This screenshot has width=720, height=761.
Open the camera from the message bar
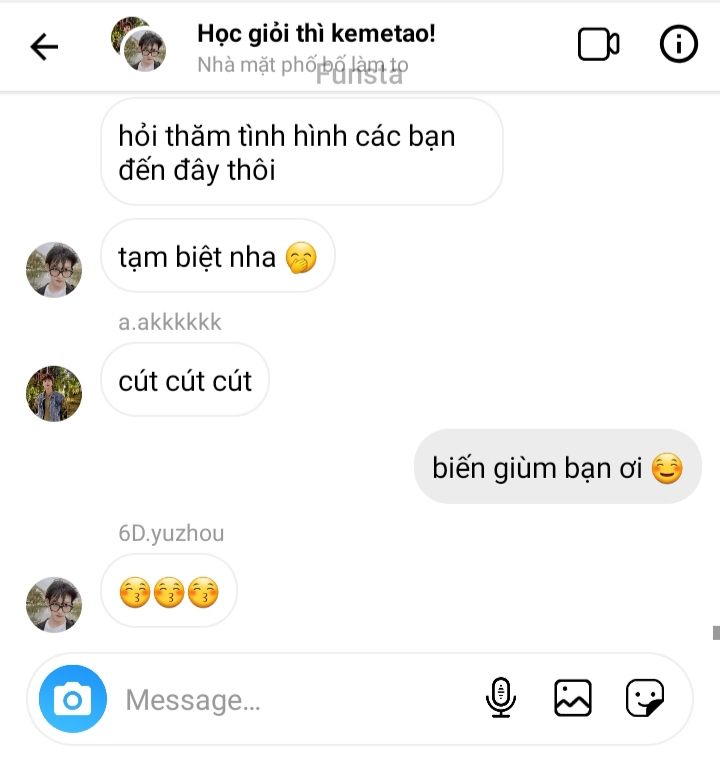(73, 699)
